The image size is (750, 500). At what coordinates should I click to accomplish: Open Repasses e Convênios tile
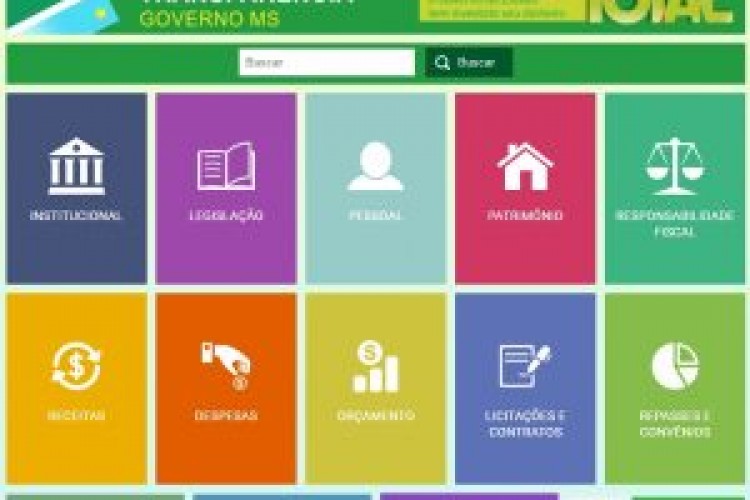pyautogui.click(x=675, y=388)
